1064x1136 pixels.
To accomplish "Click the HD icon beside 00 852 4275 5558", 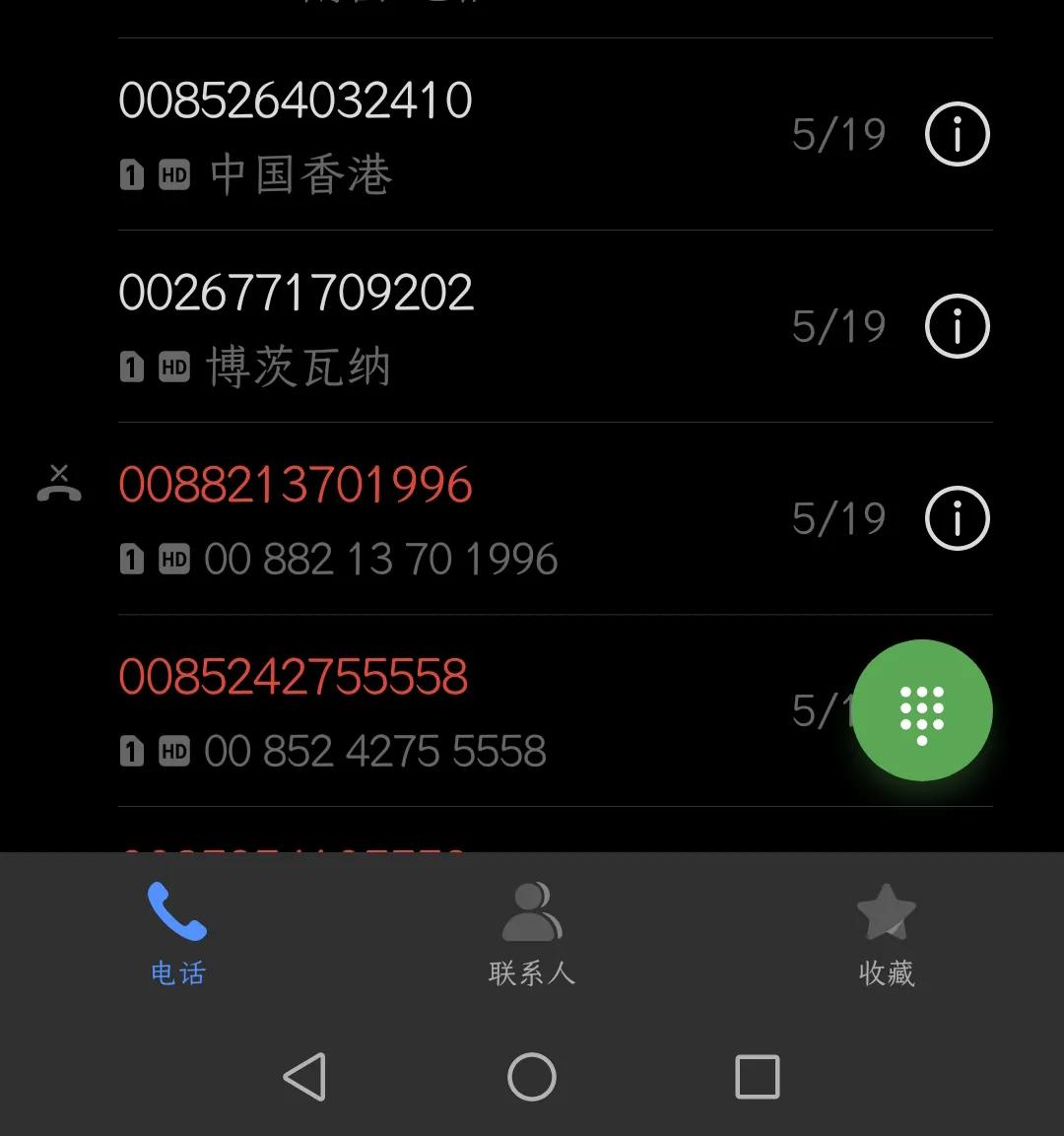I will pos(175,751).
